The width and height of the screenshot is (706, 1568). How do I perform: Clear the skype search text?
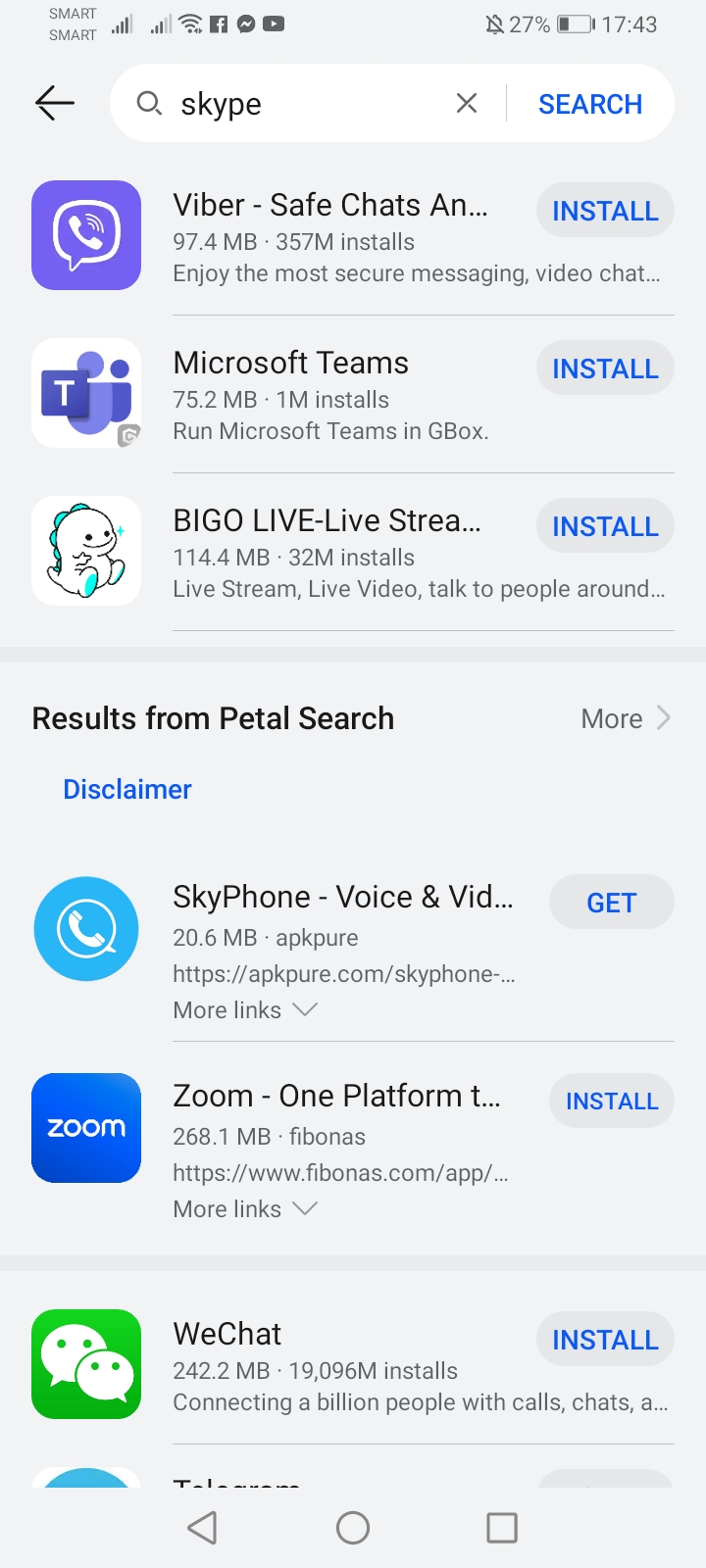pyautogui.click(x=467, y=103)
